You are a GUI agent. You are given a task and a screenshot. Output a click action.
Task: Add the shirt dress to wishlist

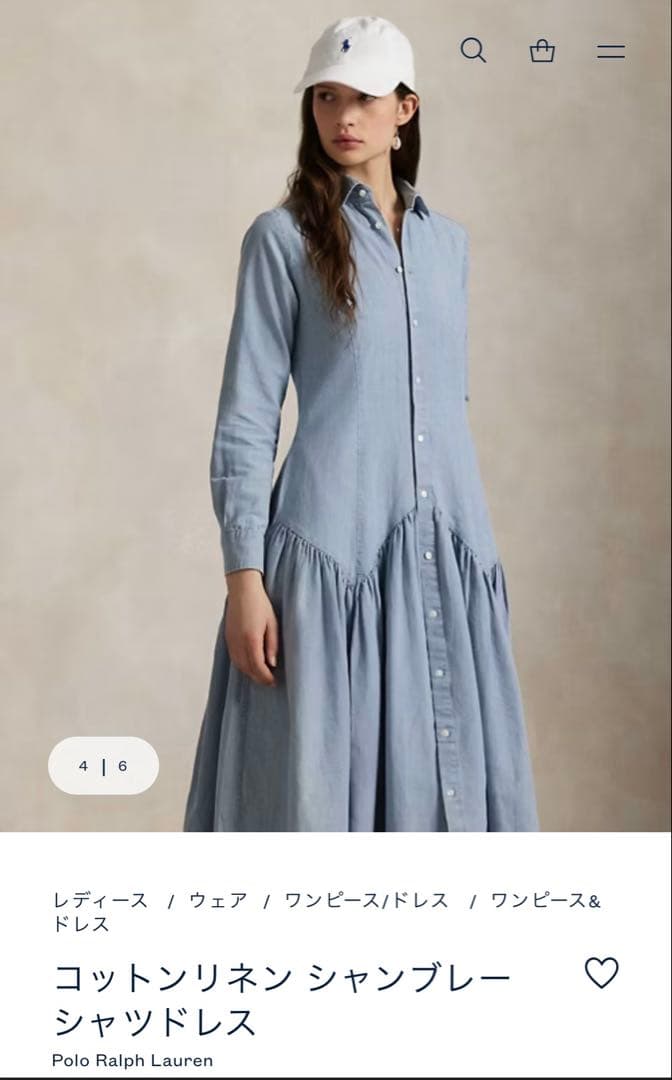click(601, 973)
